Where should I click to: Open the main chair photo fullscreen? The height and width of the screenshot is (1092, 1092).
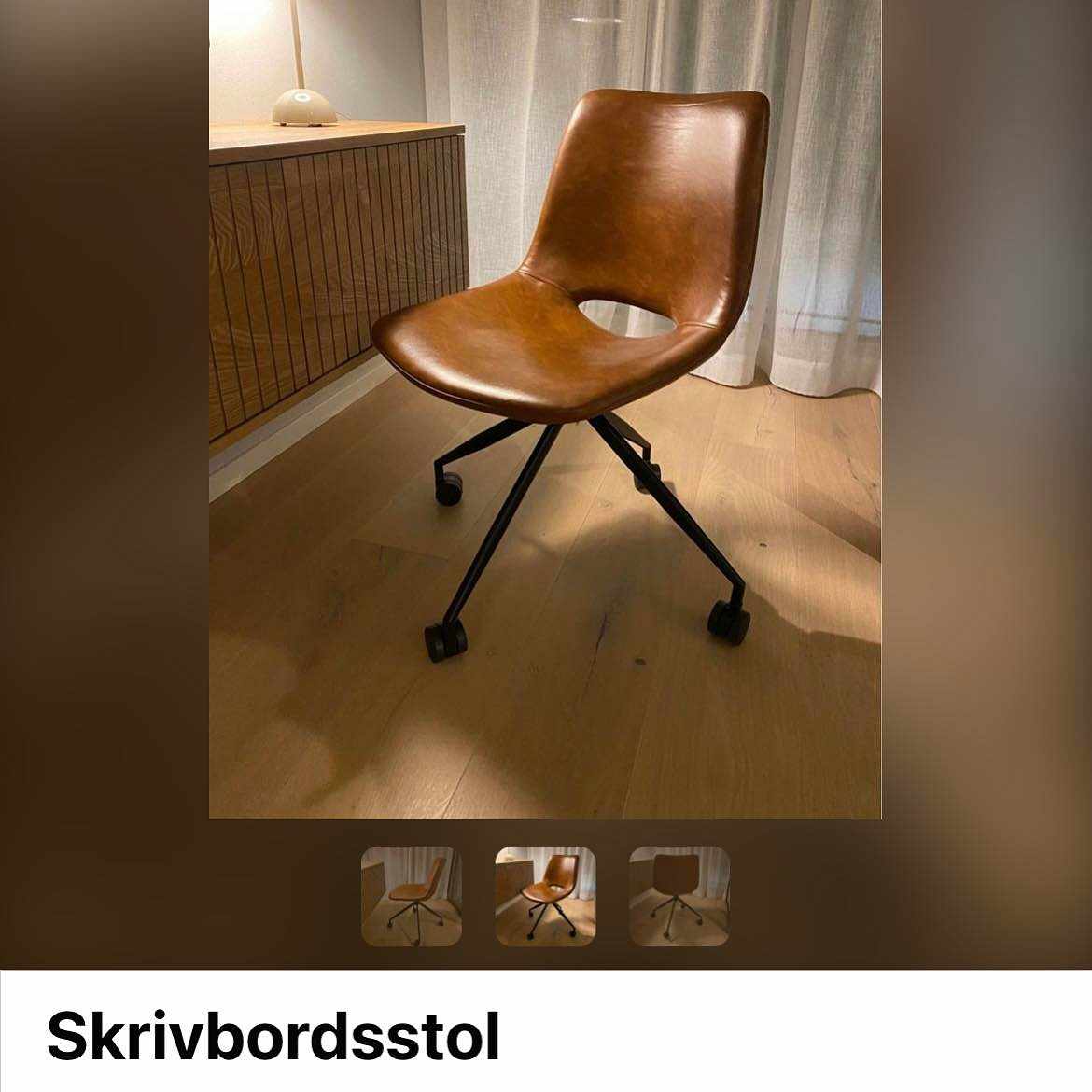545,409
